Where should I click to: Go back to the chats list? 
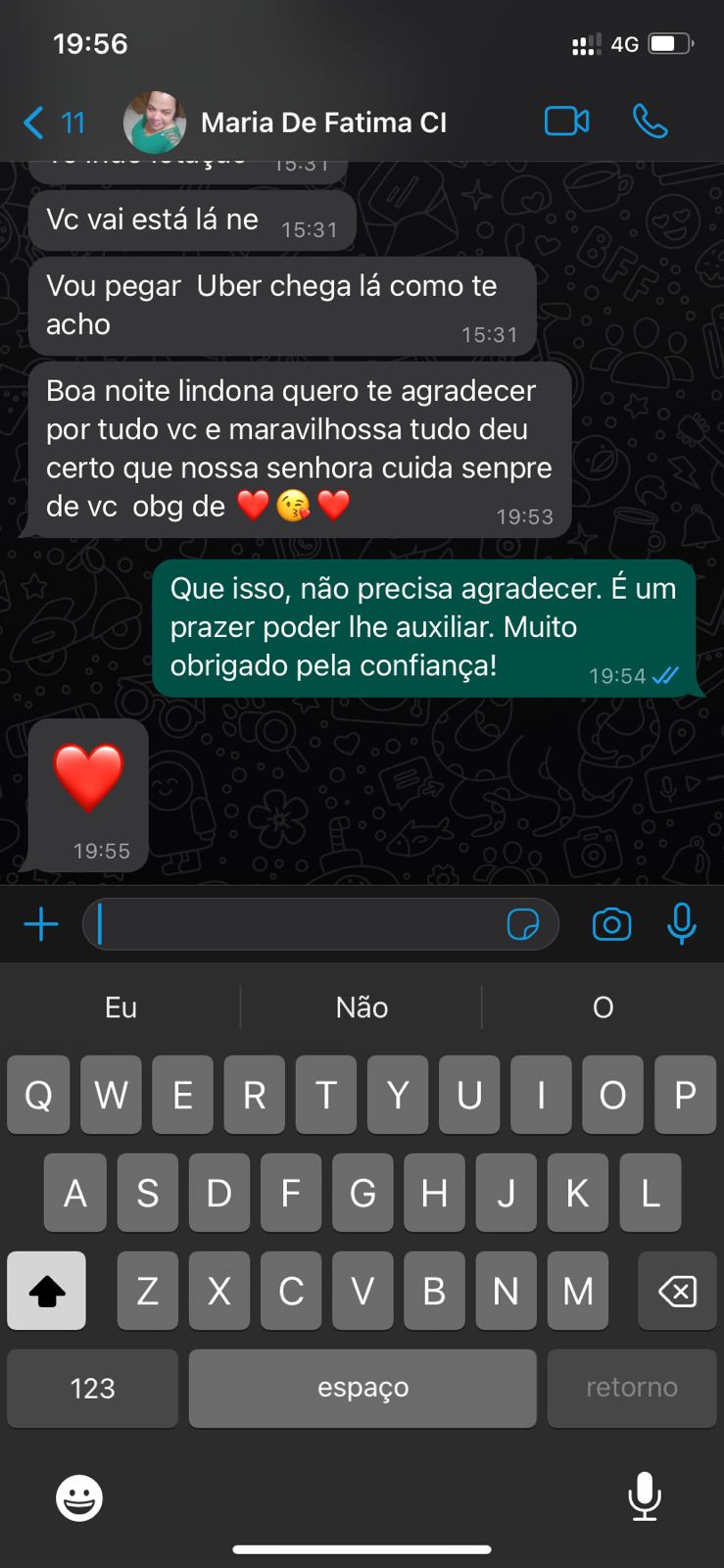(x=51, y=122)
